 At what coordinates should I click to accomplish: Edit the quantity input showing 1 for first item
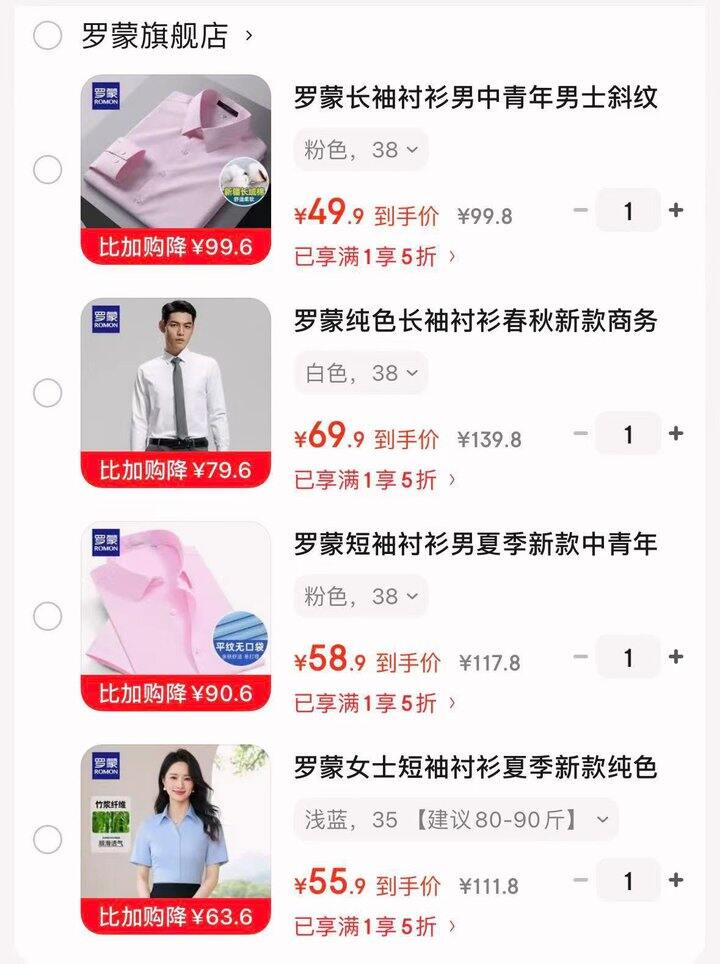(x=629, y=207)
